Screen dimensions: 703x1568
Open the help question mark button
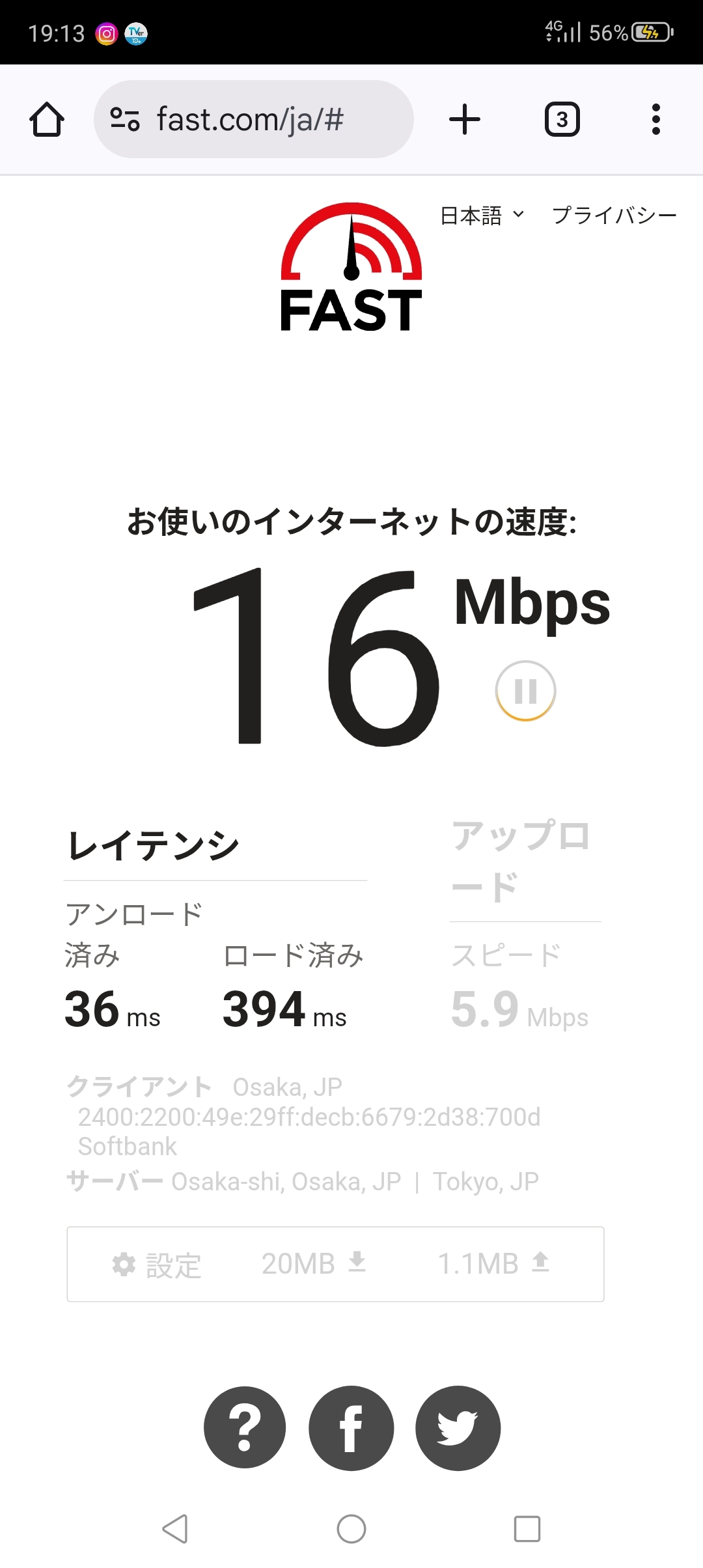tap(245, 1427)
